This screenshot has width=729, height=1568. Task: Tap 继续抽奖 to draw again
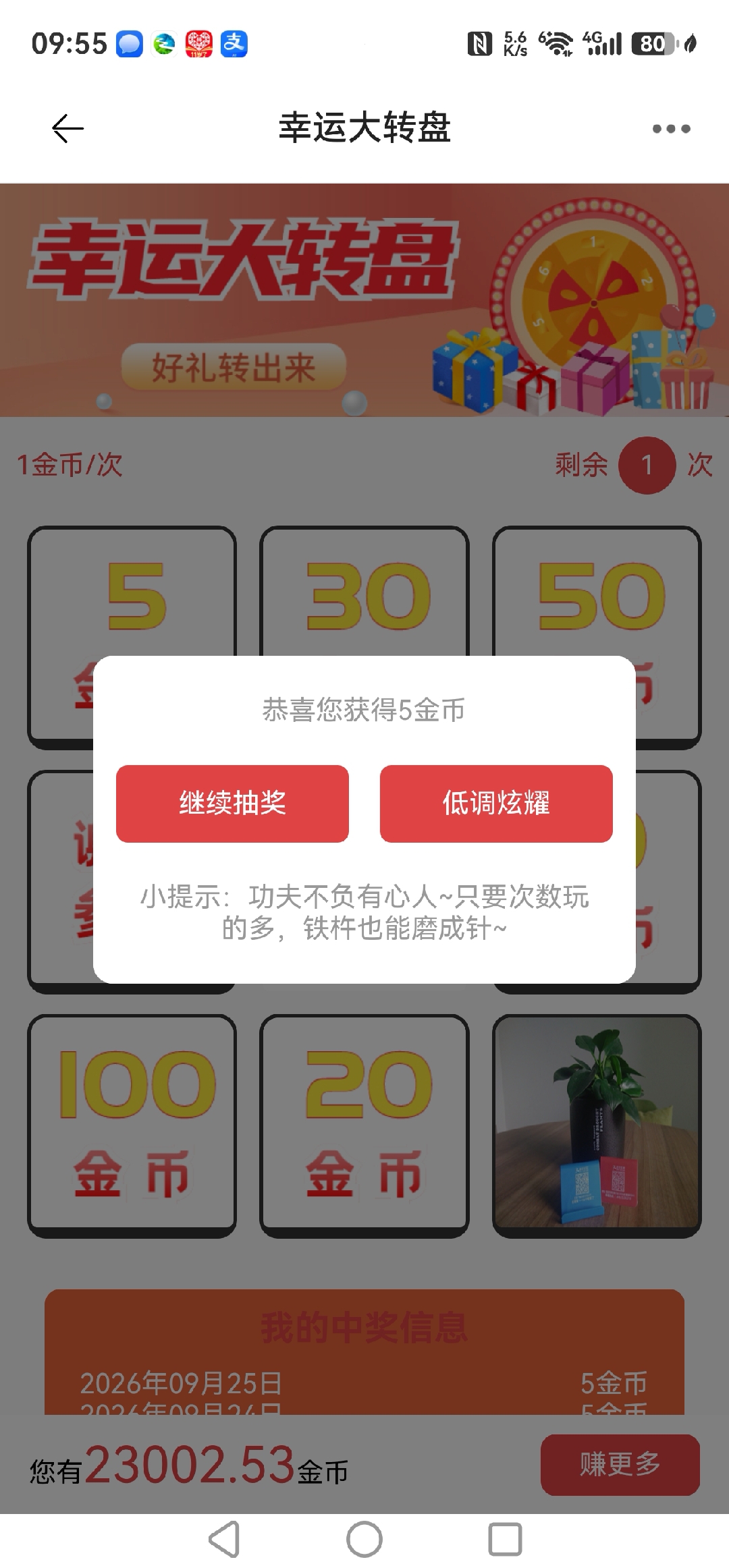(x=232, y=803)
